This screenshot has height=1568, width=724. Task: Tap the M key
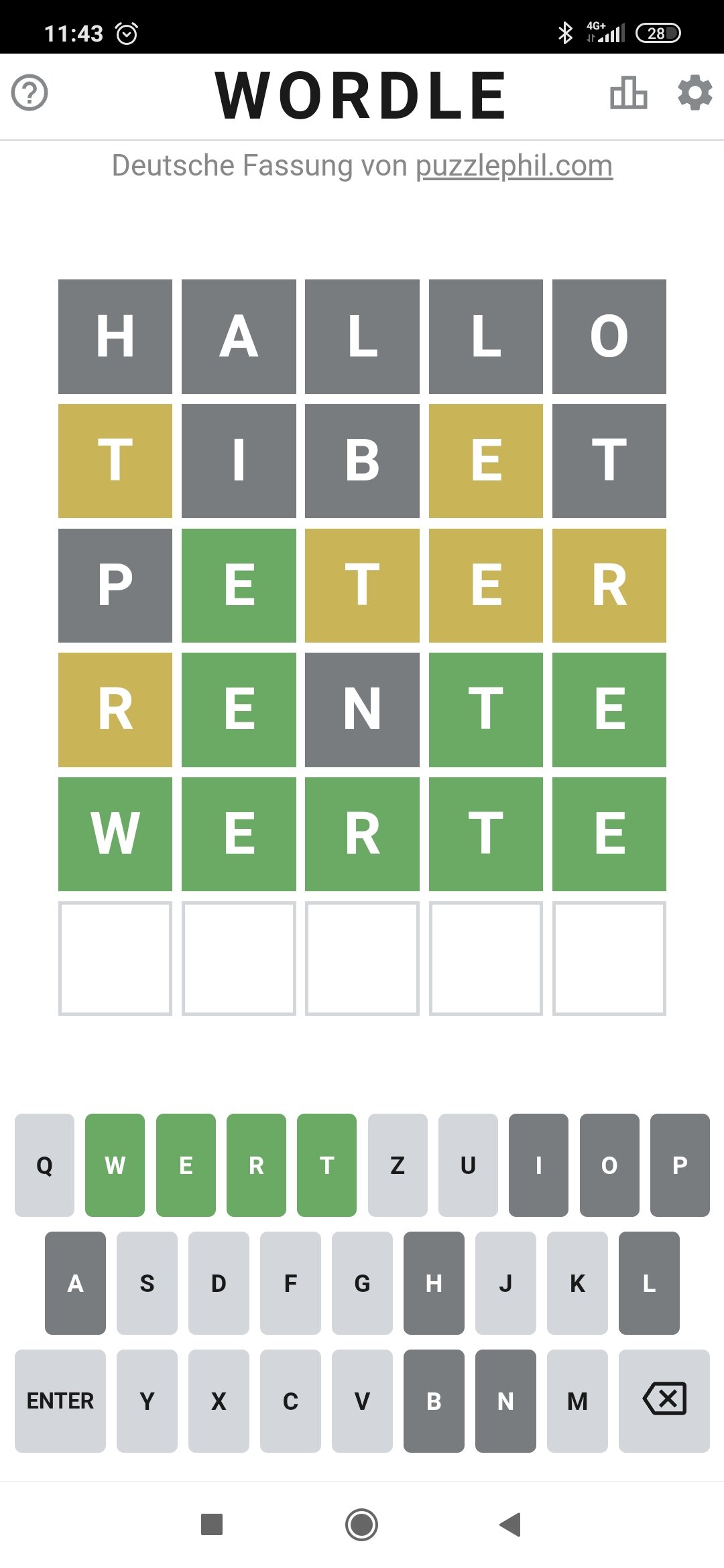click(x=577, y=1400)
